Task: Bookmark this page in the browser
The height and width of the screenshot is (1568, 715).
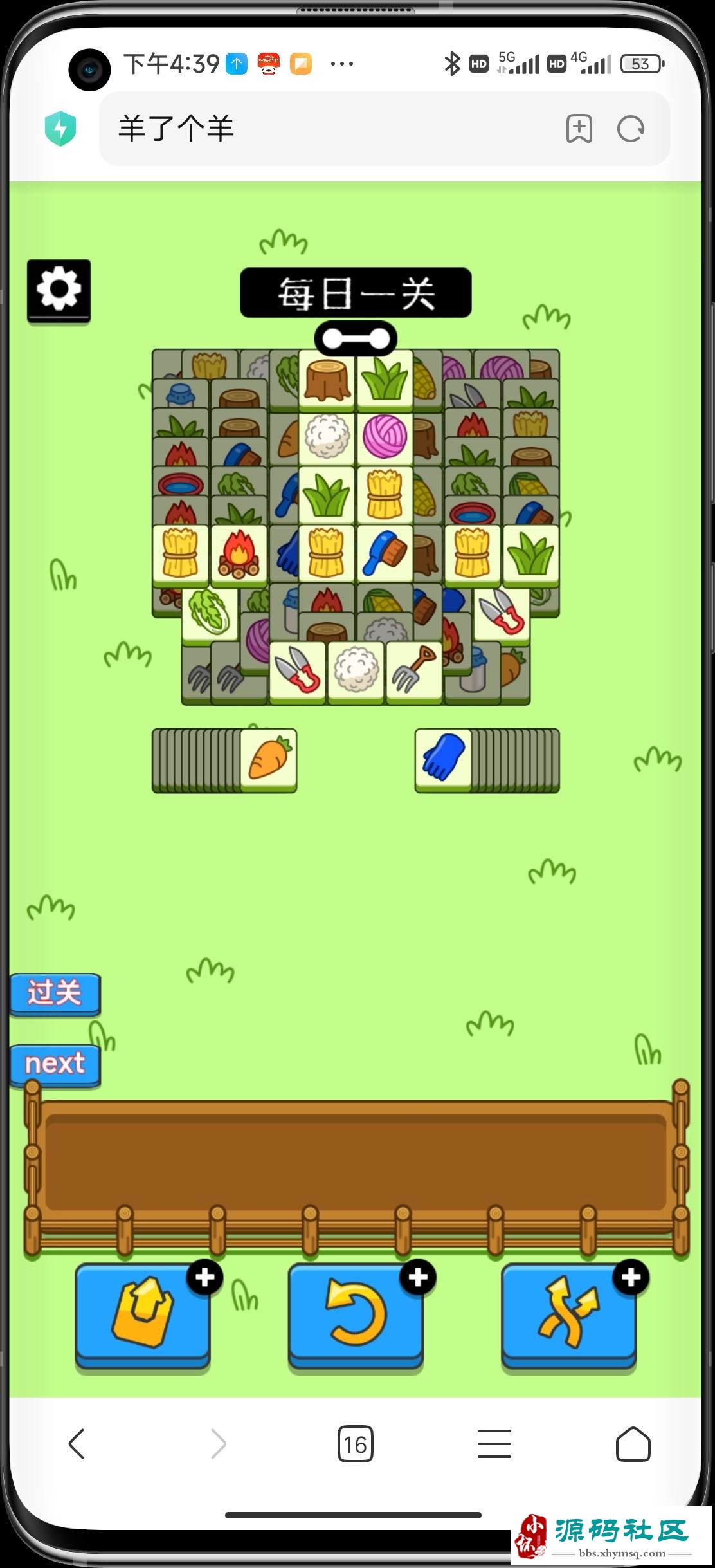Action: 579,129
